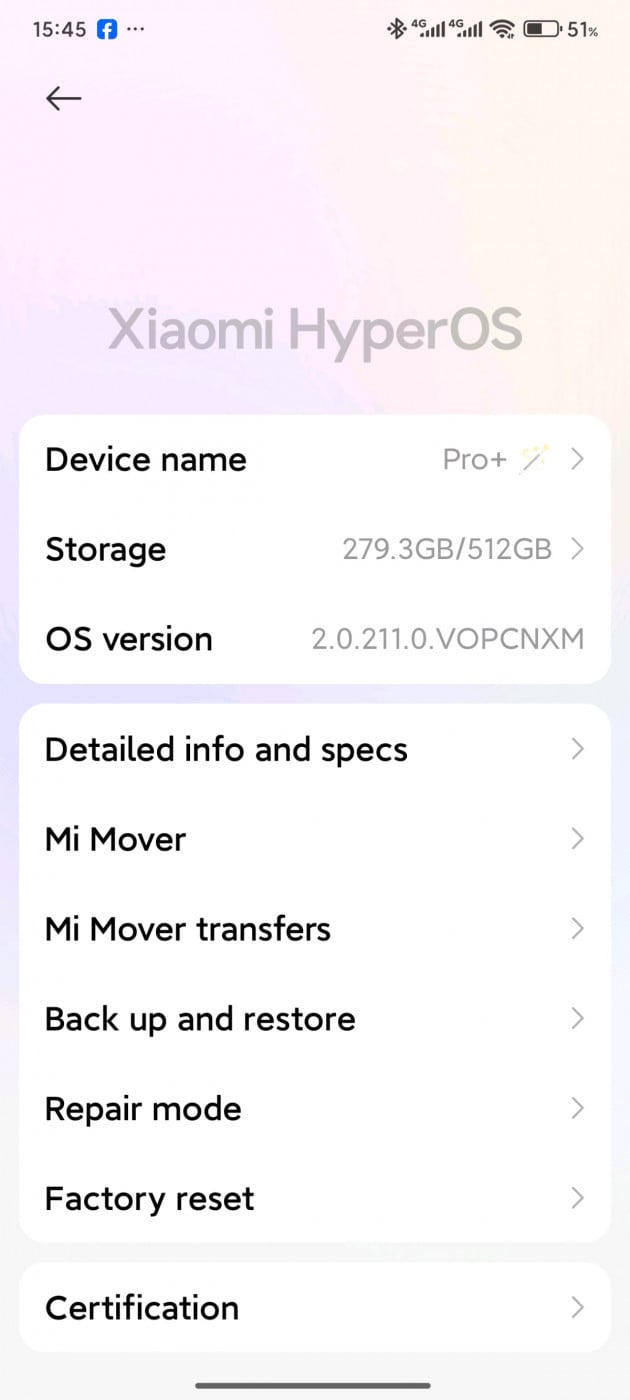
Task: Launch Mi Mover
Action: click(x=314, y=839)
